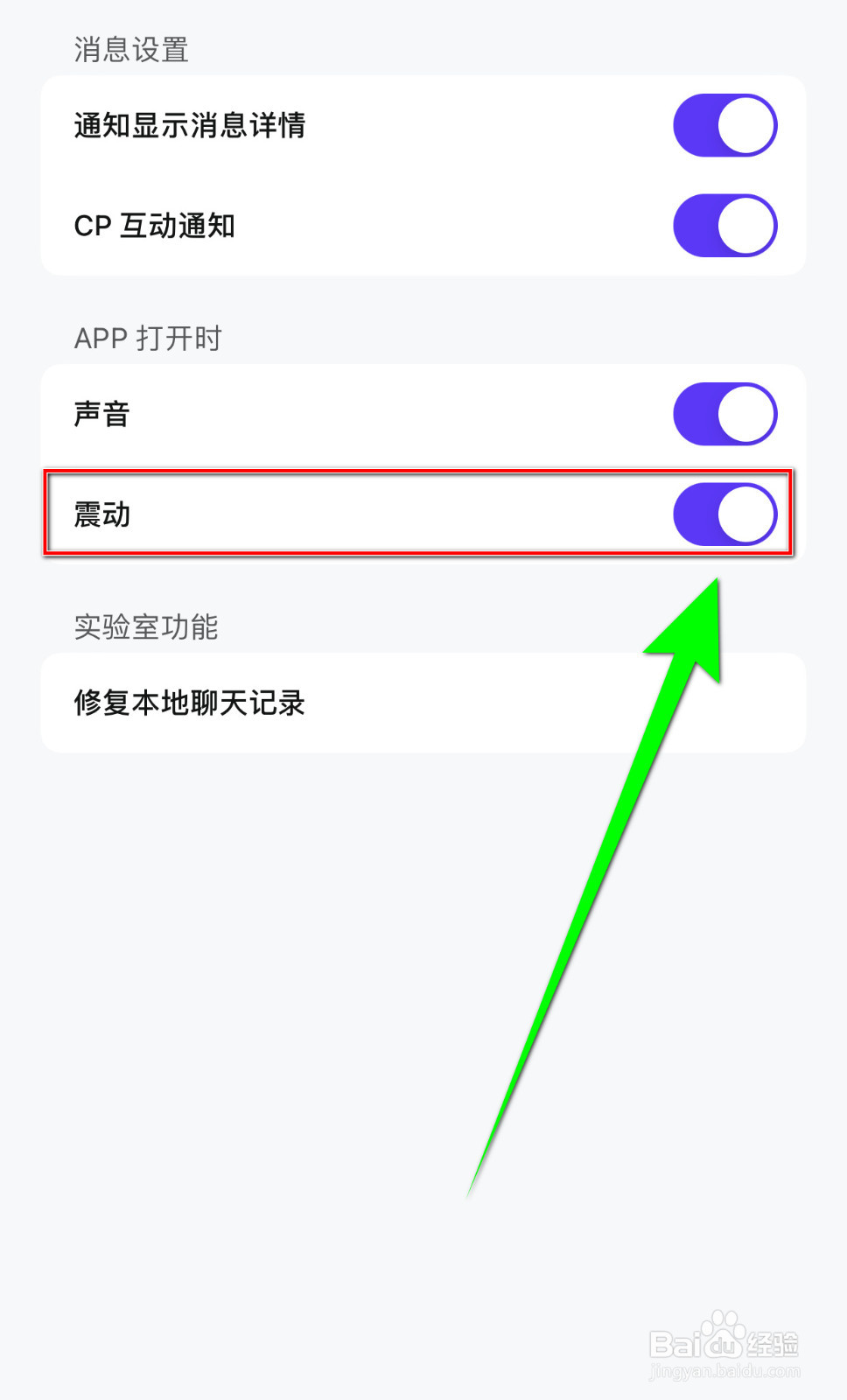Toggle the 通知显示消息详情 switch
This screenshot has width=847, height=1400.
tap(724, 125)
